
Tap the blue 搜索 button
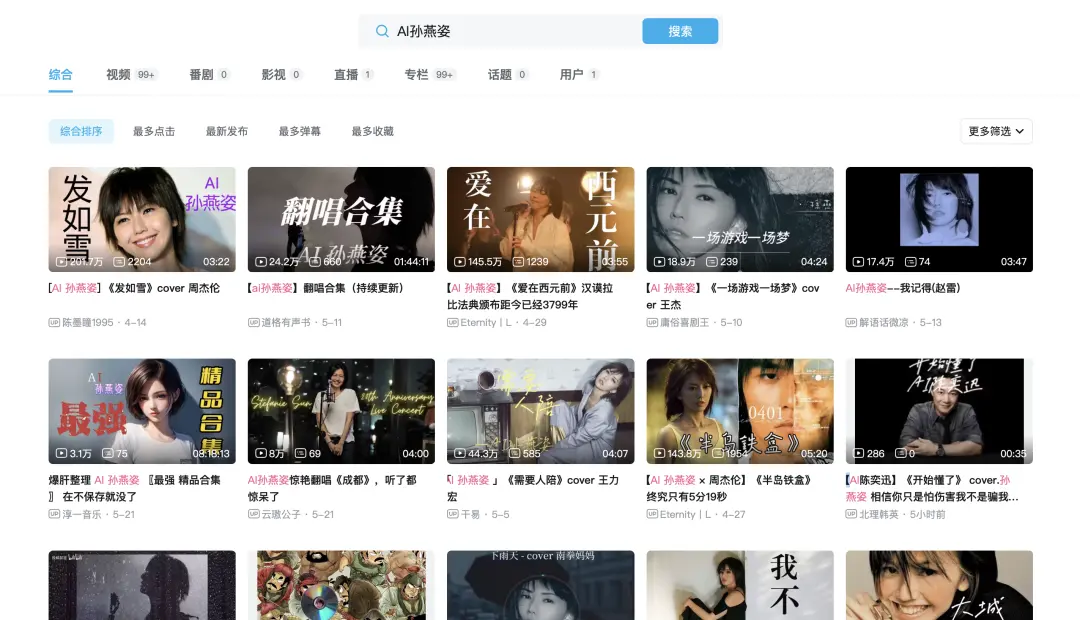680,31
